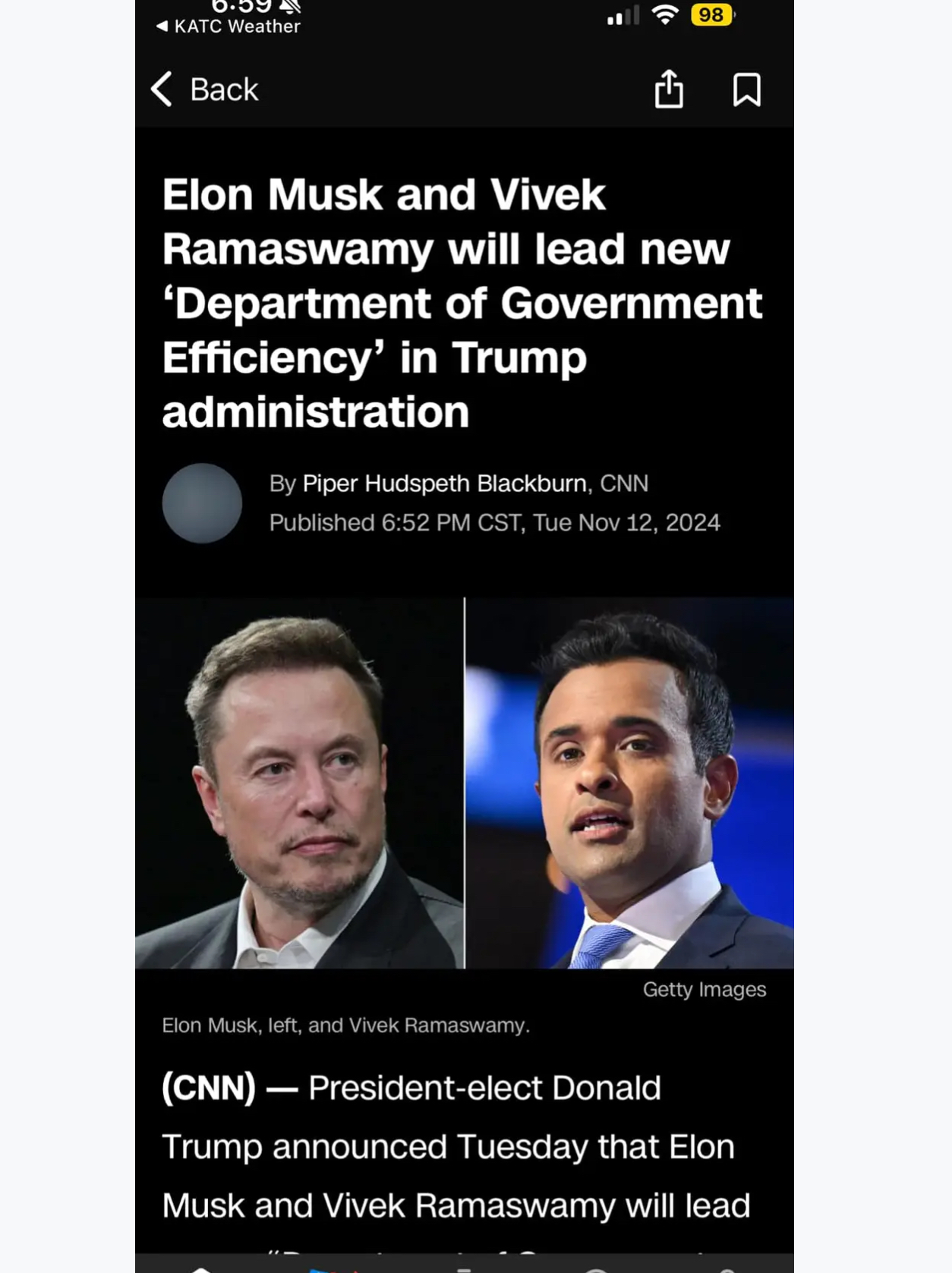Open author Piper Hudspeth Blackburn's profile
952x1273 pixels.
click(x=444, y=484)
